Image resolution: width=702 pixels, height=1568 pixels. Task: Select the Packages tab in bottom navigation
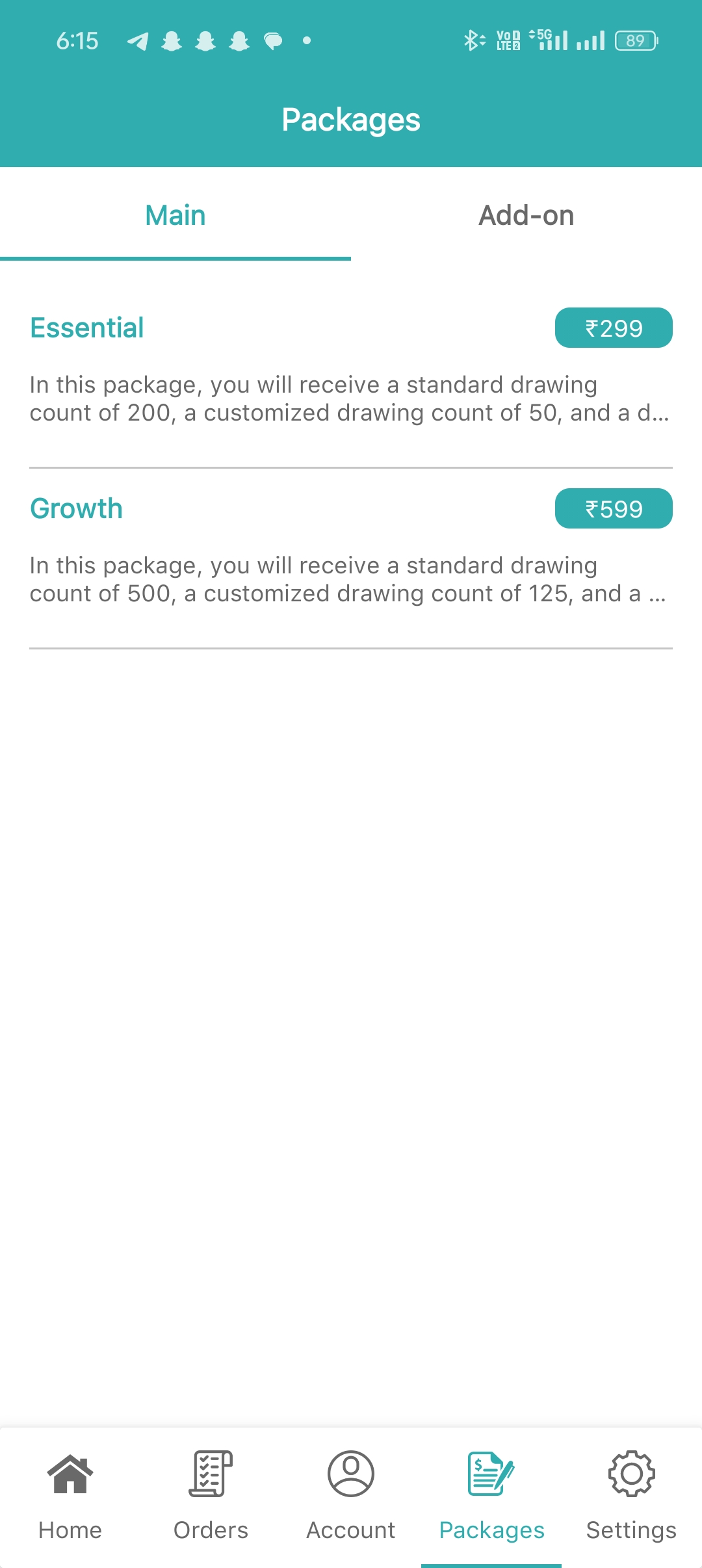(491, 1495)
